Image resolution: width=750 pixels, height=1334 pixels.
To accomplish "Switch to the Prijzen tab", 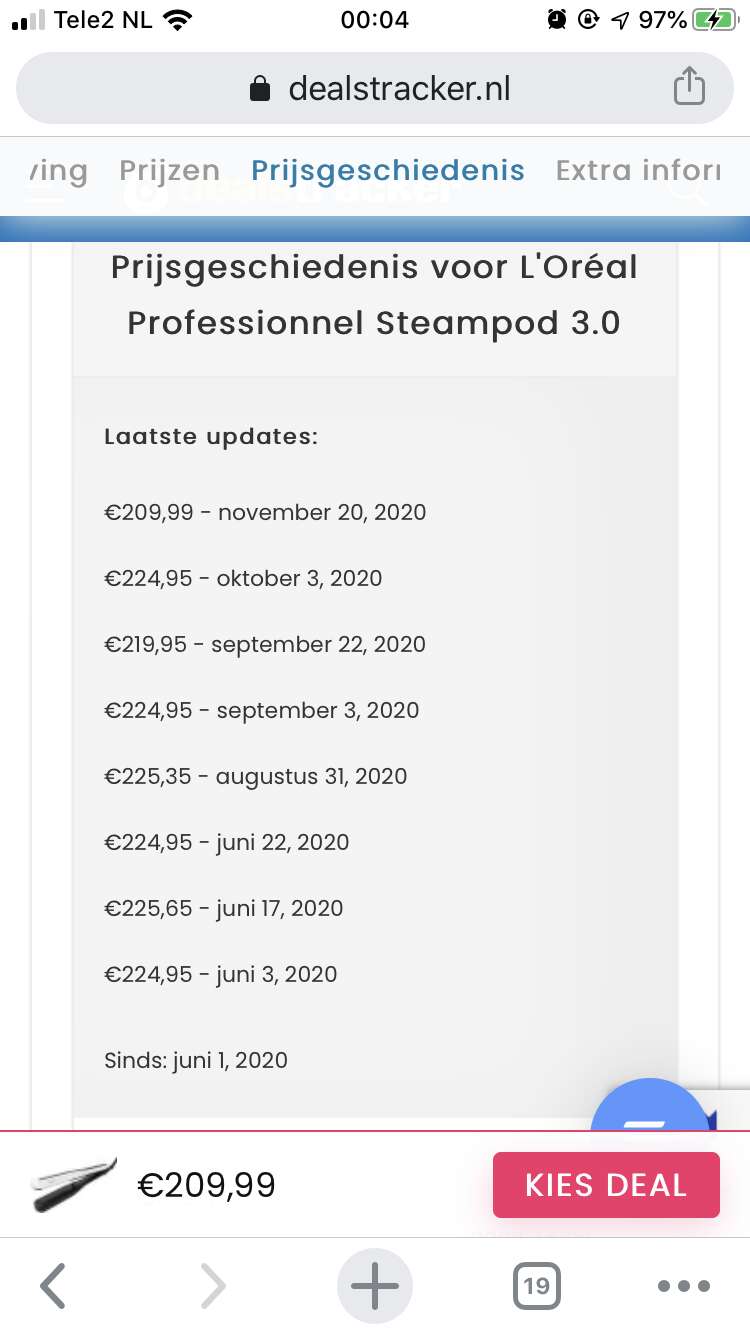I will (169, 171).
